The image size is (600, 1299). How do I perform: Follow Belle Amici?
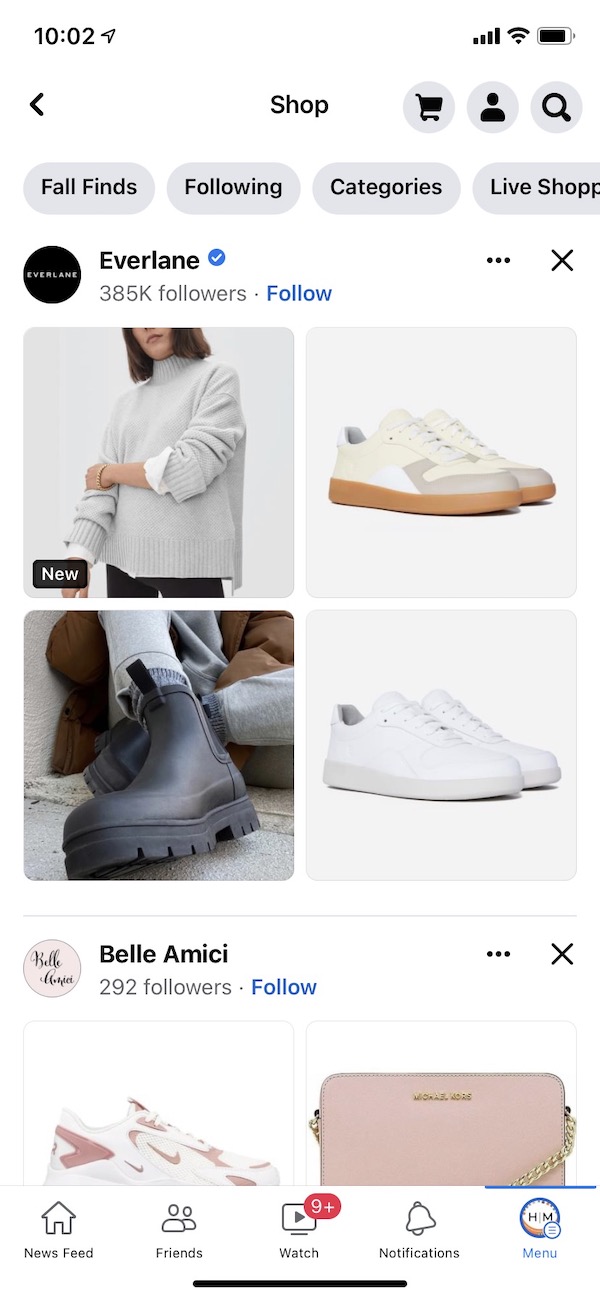coord(284,988)
